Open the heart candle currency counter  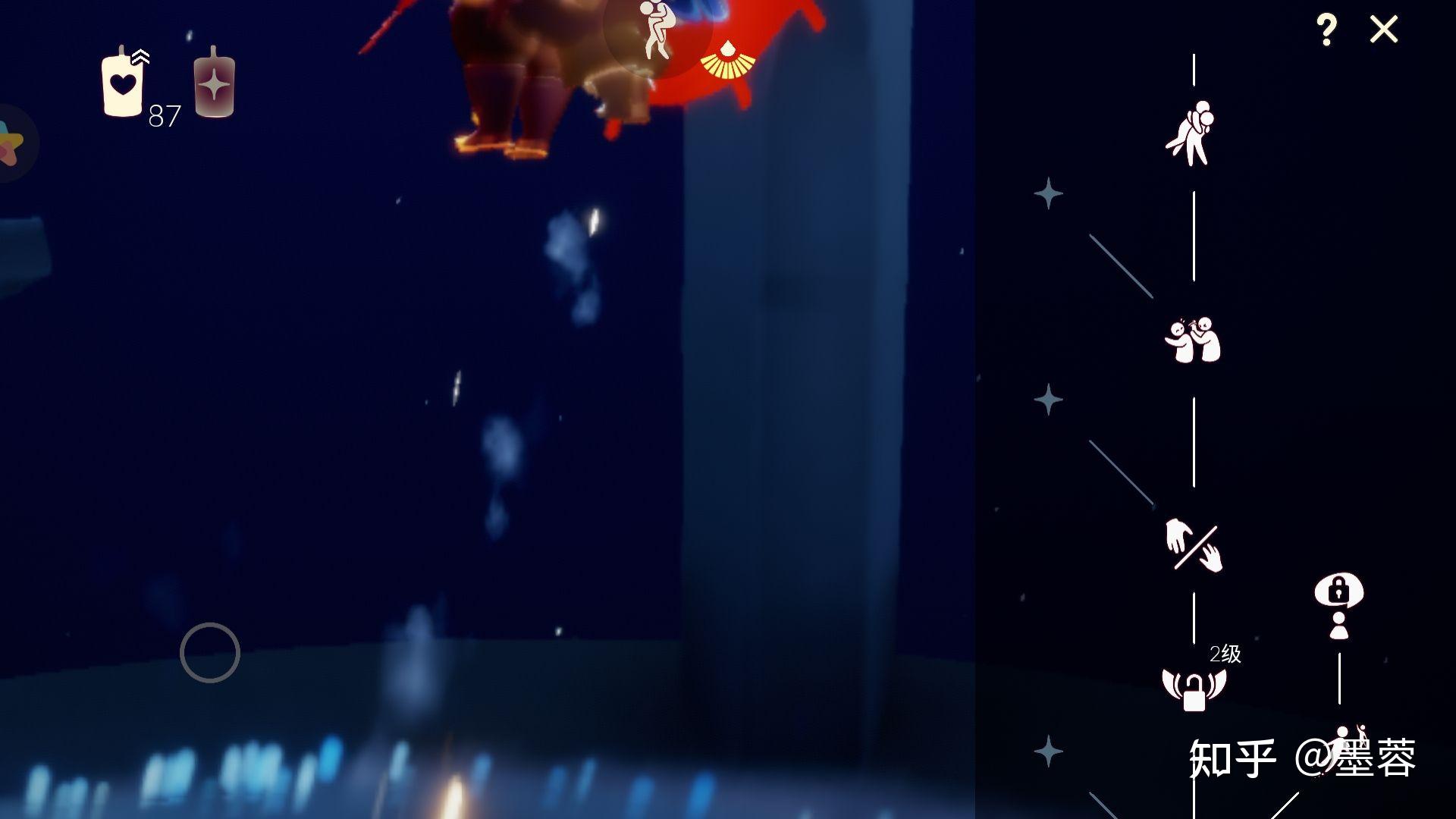click(123, 82)
